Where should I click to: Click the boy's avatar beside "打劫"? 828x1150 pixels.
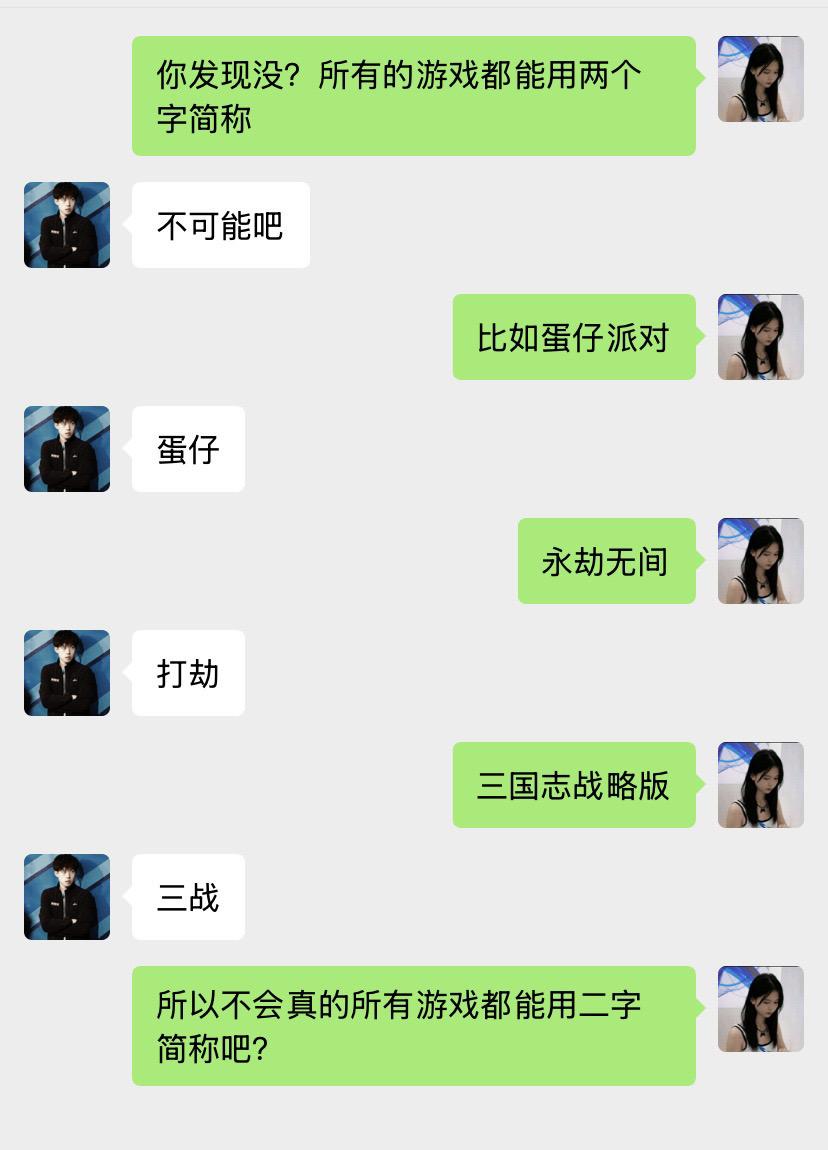tap(66, 673)
